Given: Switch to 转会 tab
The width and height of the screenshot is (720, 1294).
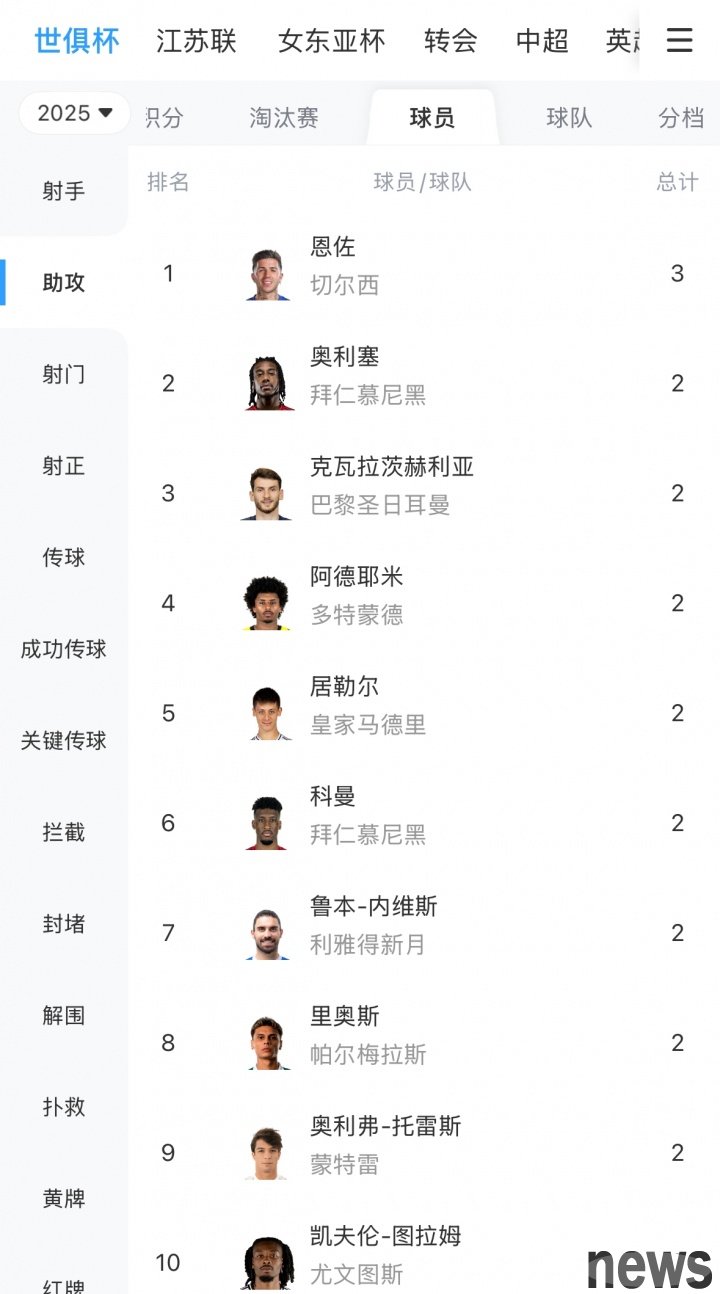Looking at the screenshot, I should tap(450, 41).
